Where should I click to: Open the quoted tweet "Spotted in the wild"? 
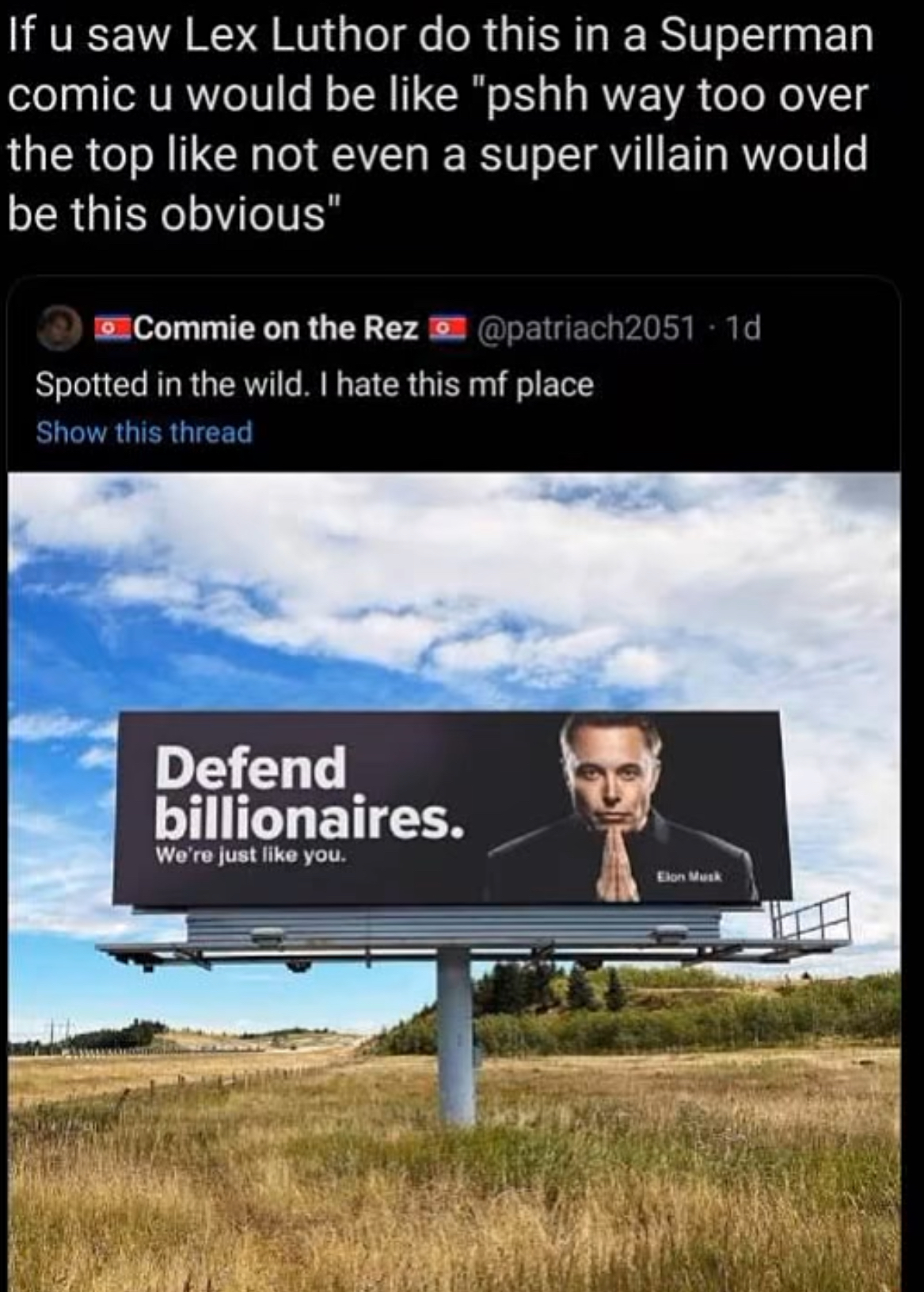click(x=314, y=385)
